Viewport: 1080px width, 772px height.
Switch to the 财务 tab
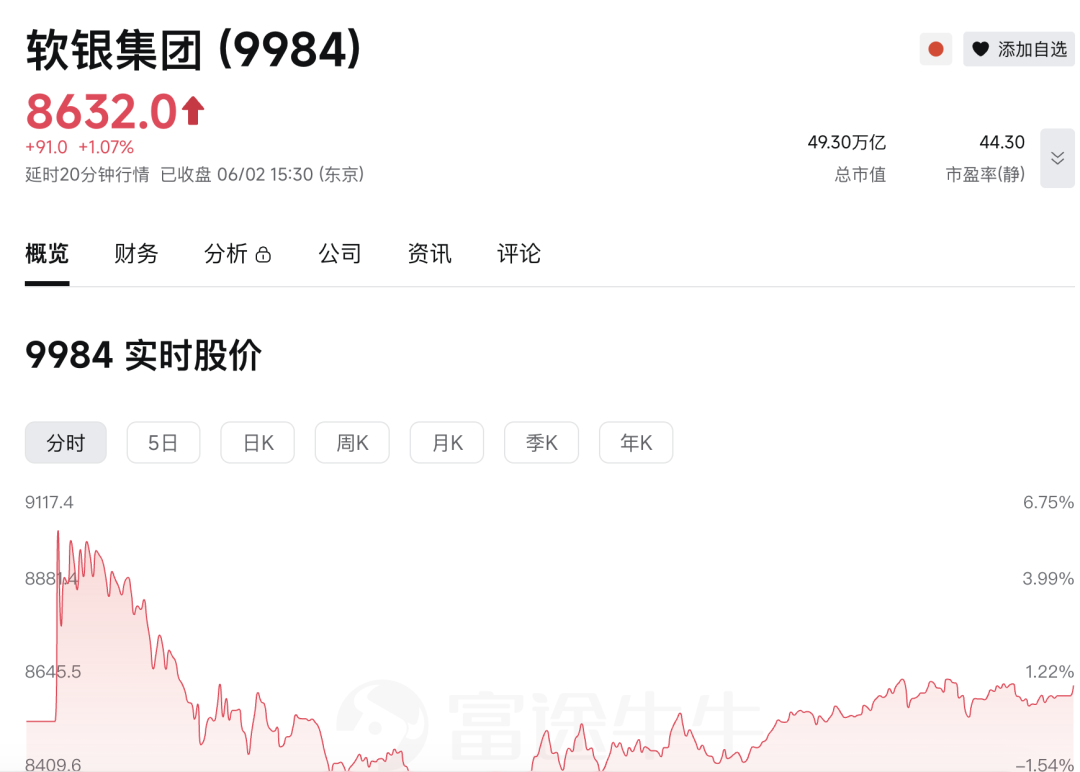tap(136, 253)
